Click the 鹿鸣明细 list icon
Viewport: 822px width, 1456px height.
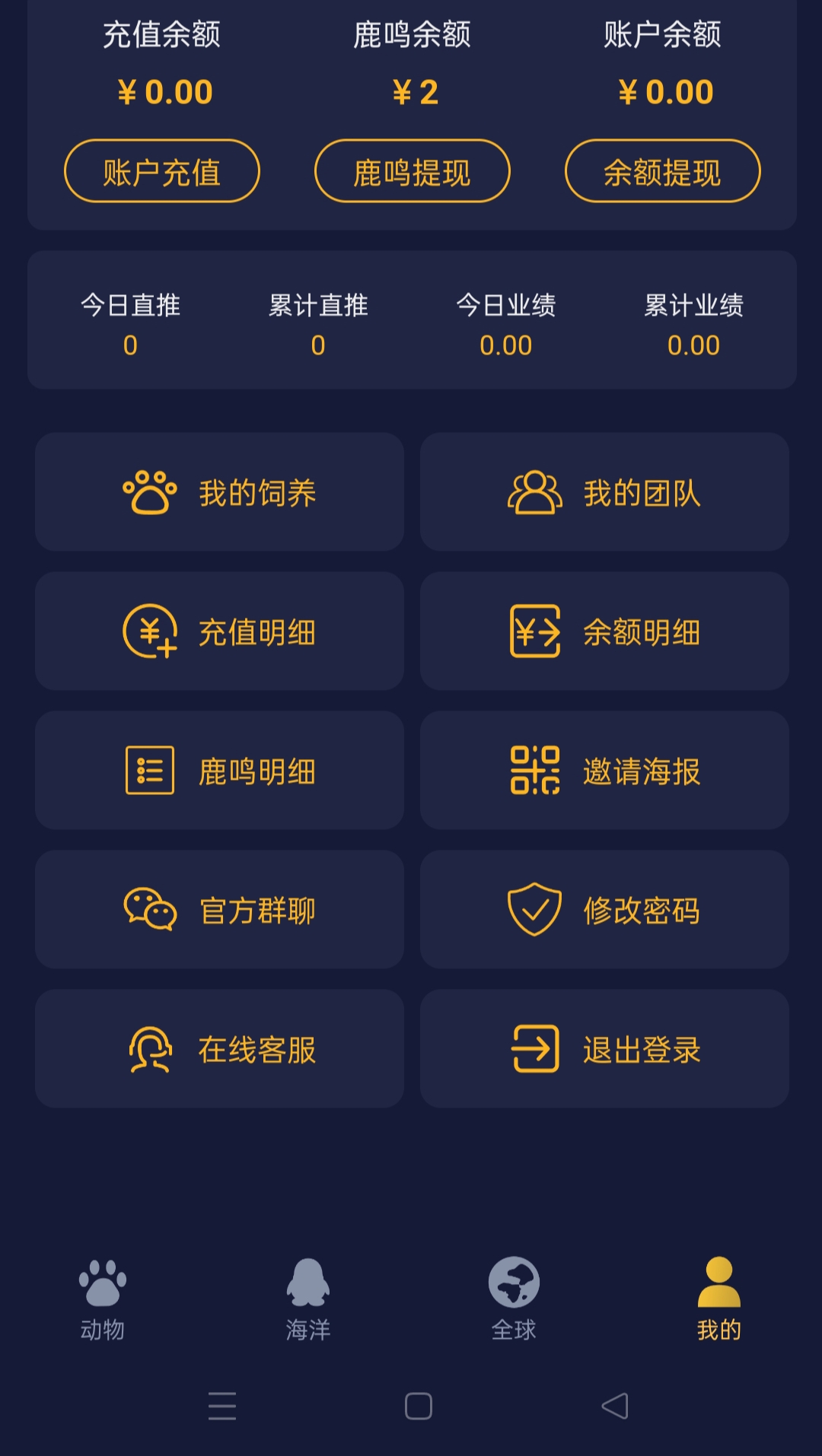point(150,771)
